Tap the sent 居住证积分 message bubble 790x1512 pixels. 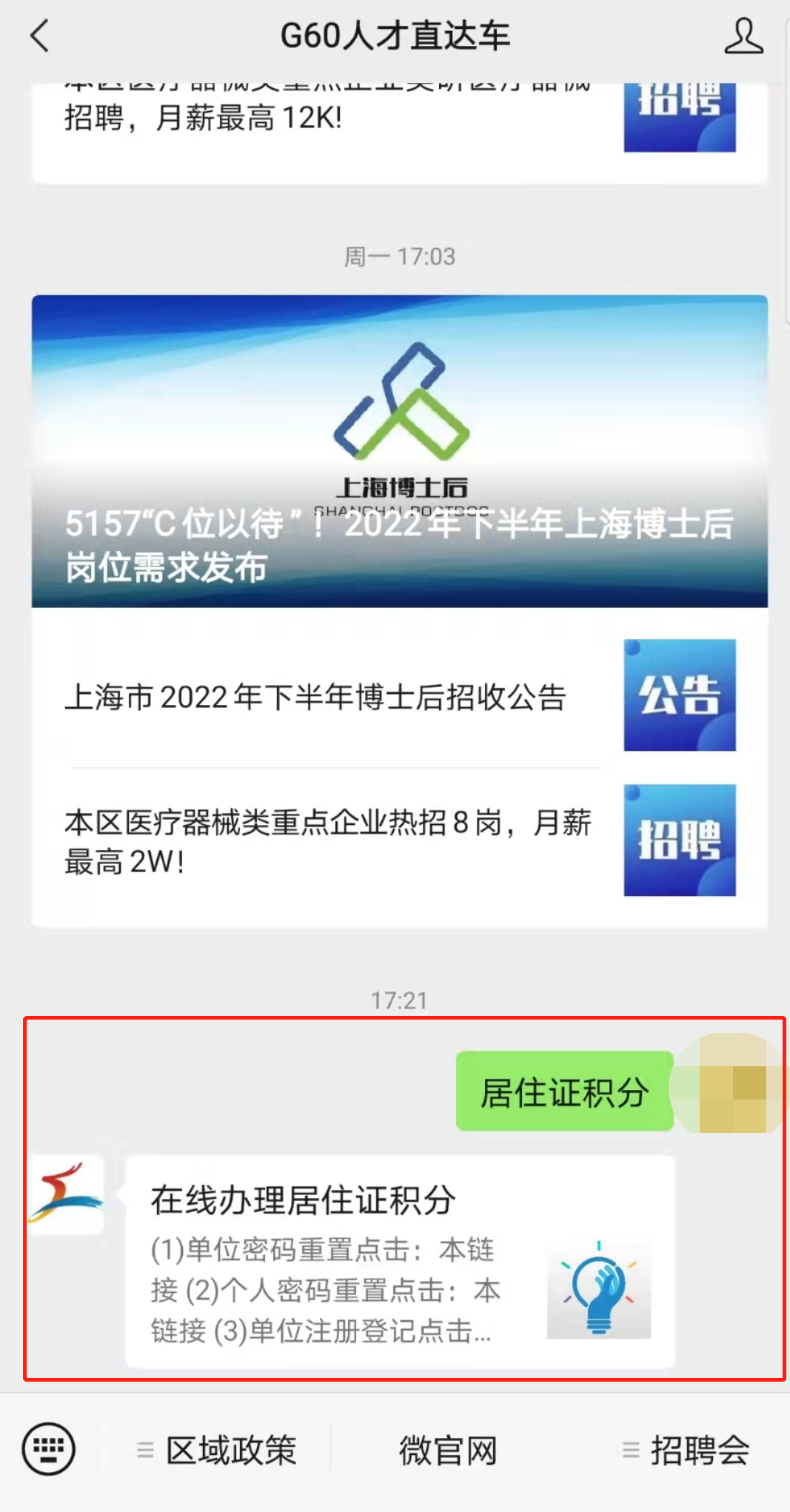click(564, 1091)
